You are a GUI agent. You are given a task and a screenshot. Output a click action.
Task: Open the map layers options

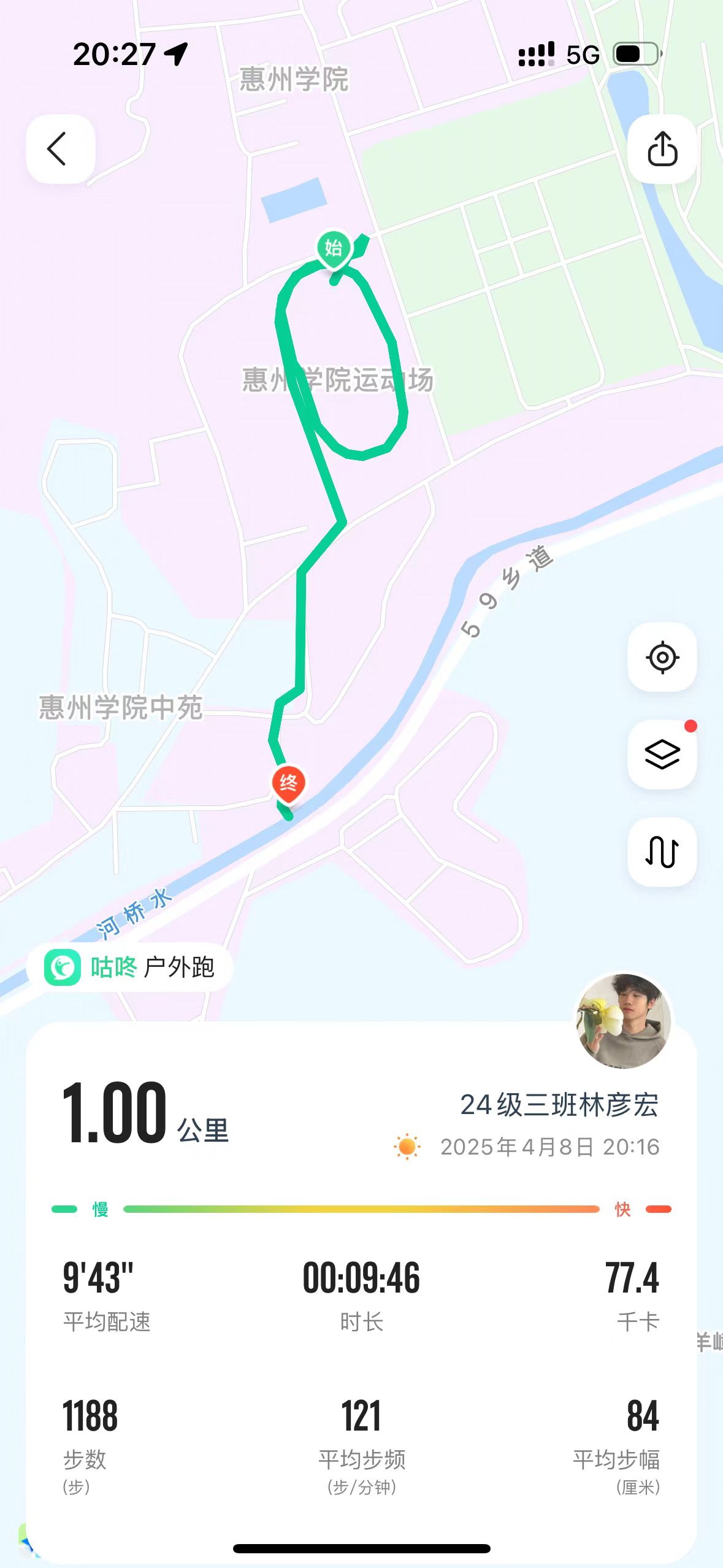click(x=662, y=755)
